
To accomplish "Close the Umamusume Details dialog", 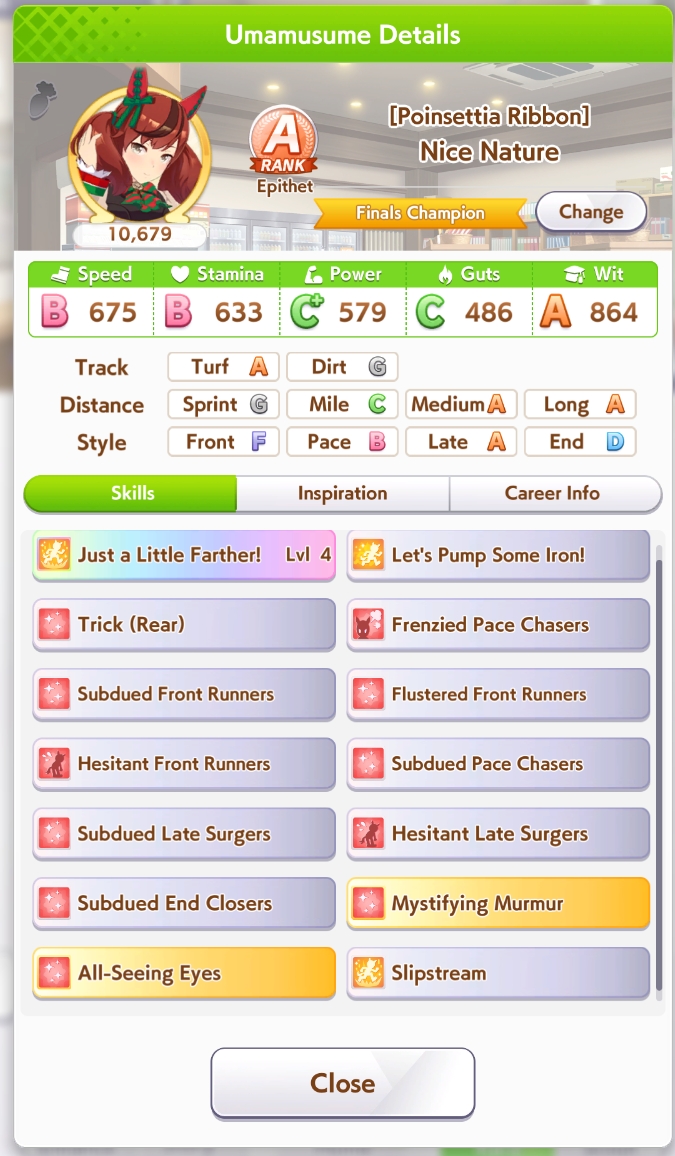I will [343, 1082].
